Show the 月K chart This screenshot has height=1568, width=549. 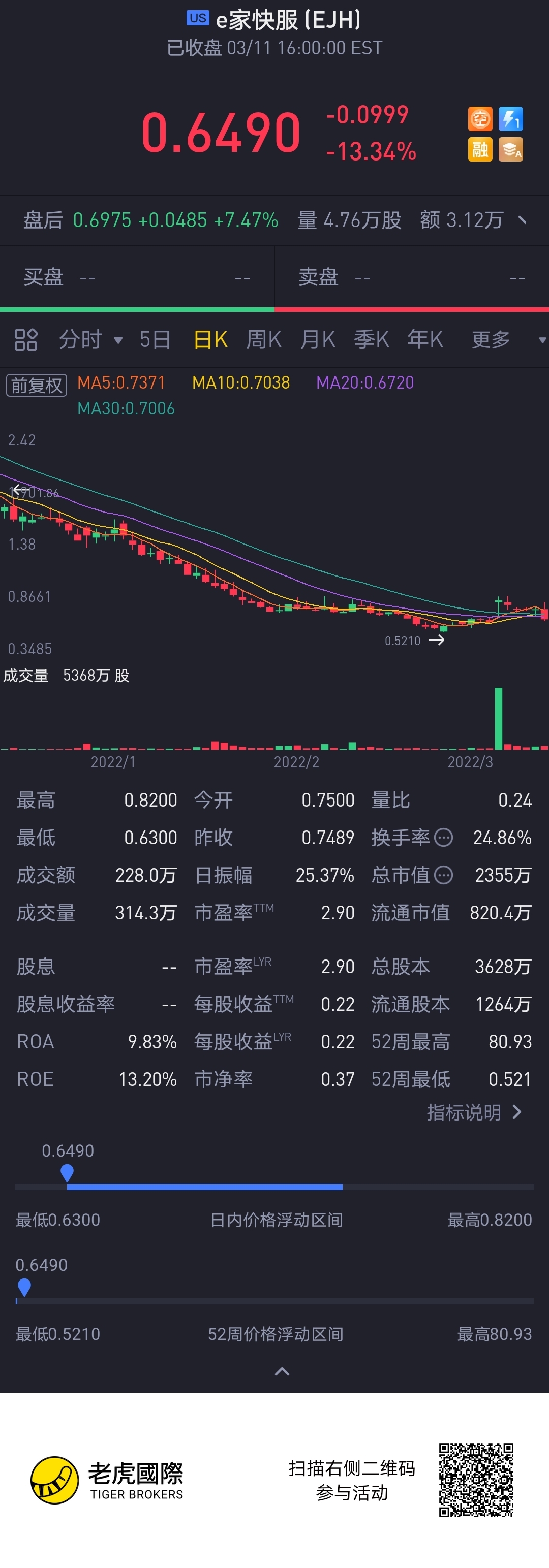coord(318,340)
